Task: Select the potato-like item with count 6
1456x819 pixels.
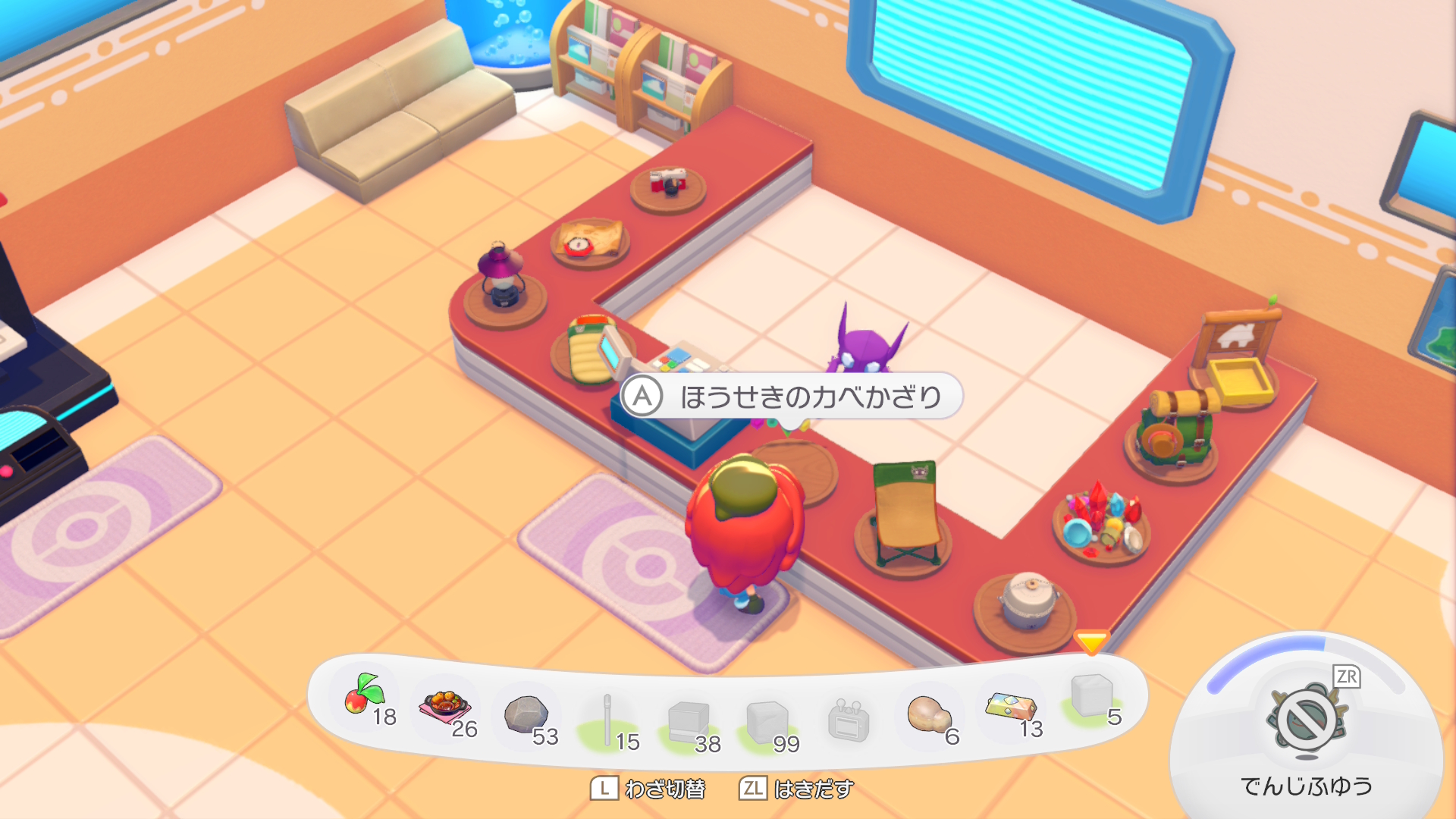Action: [x=928, y=715]
